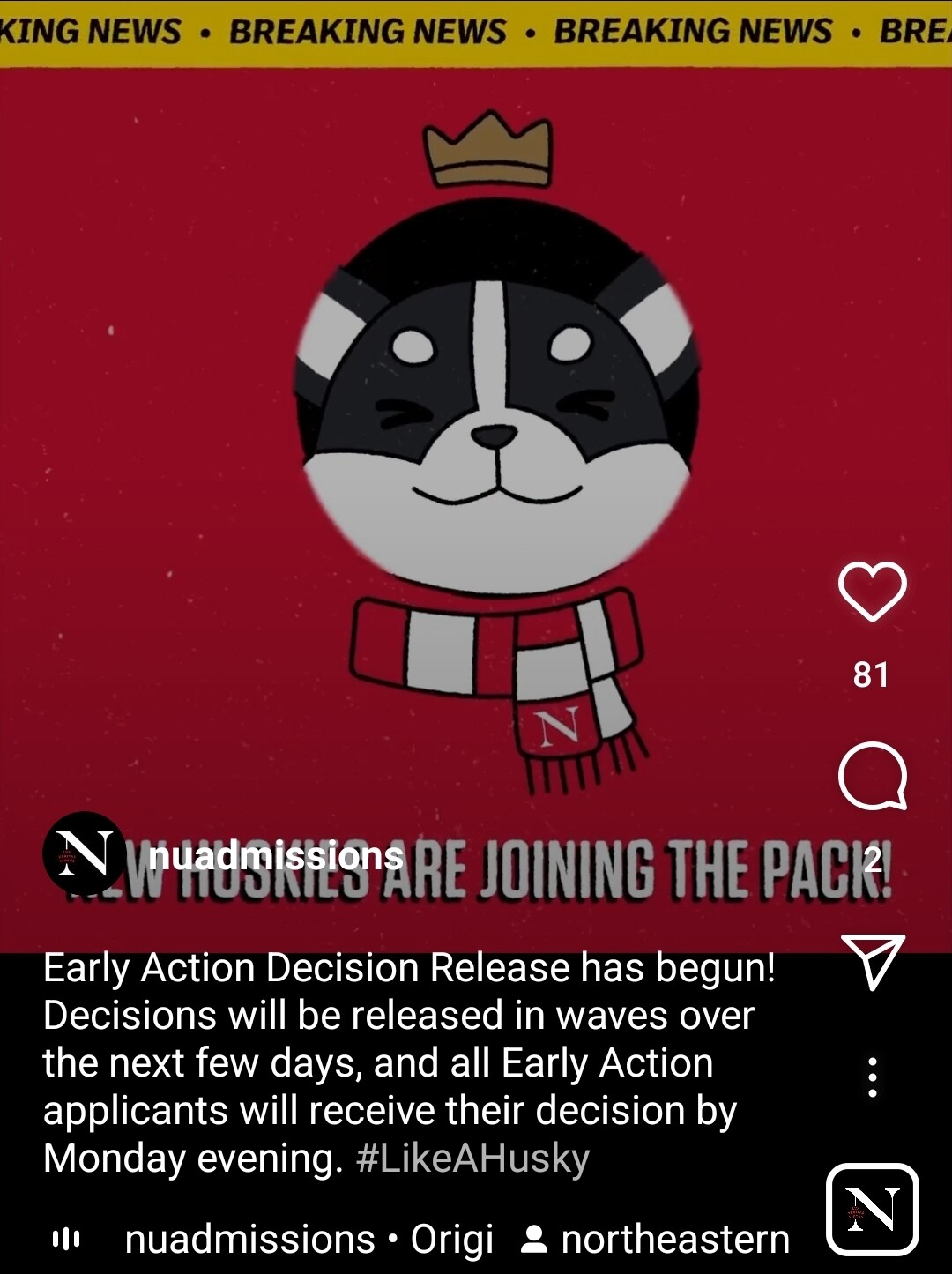
Task: Open the audio thumbnail with the N logo
Action: [x=872, y=1209]
